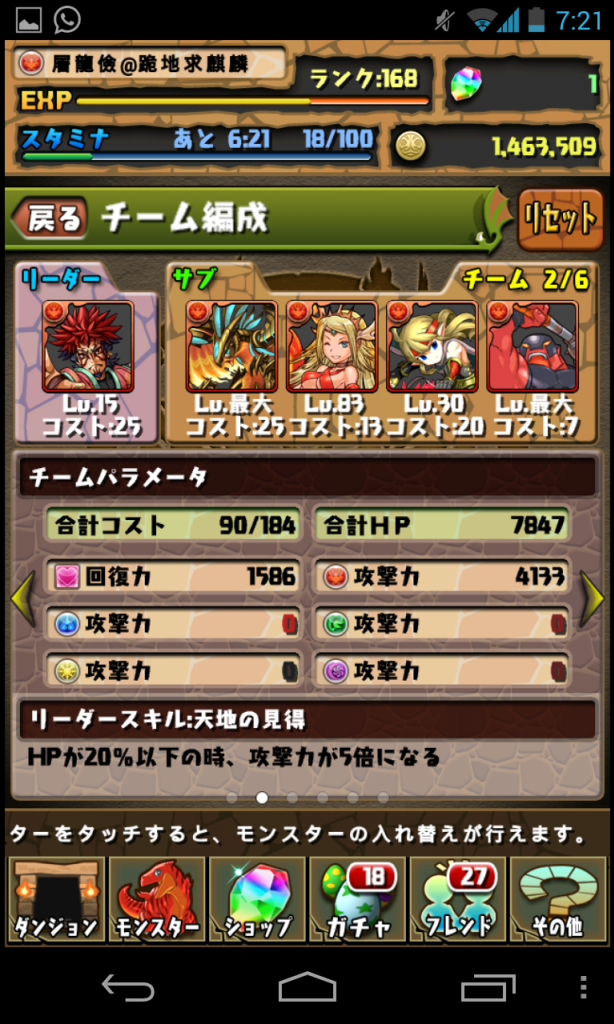Select the sub monster at Lv.83
Screen dimensions: 614x1024
point(332,347)
